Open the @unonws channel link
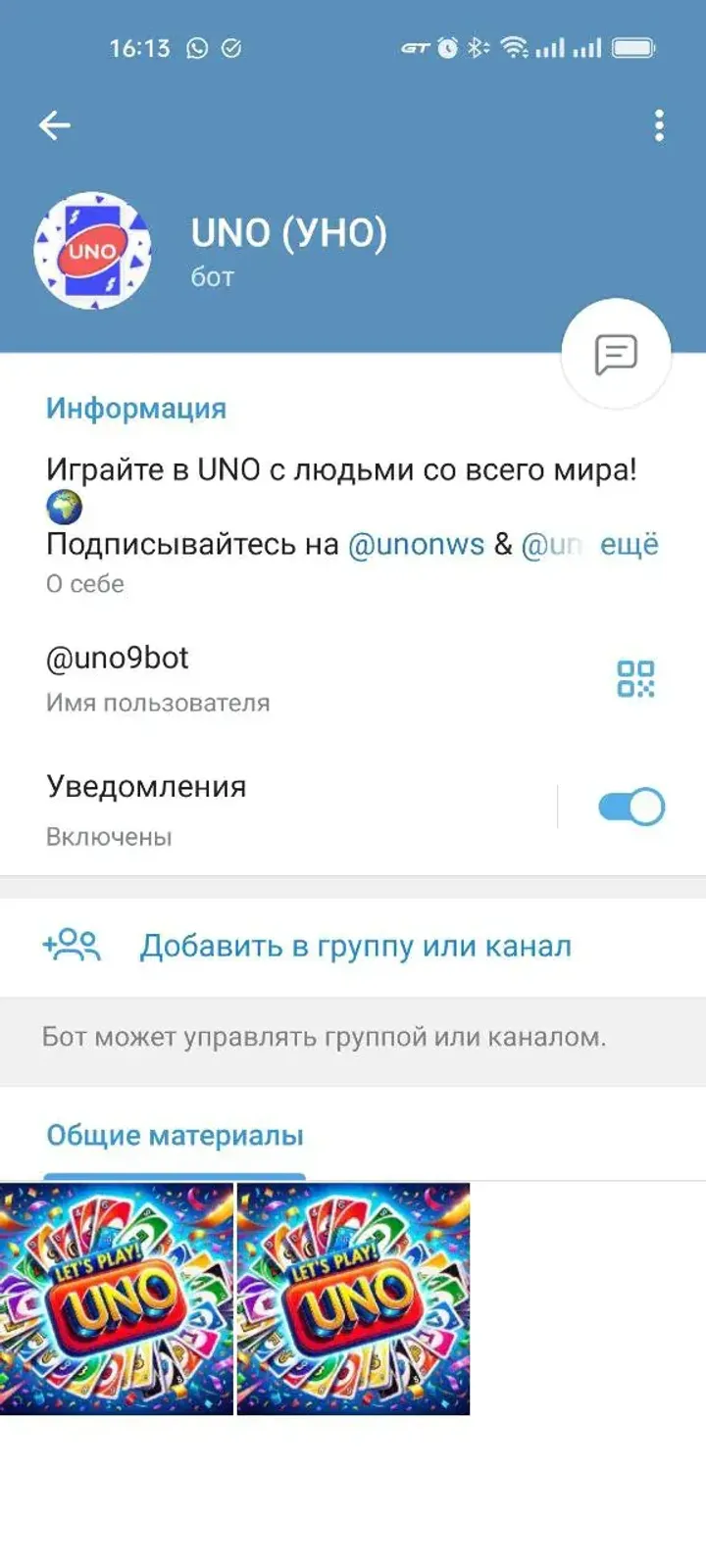Screen dimensions: 706x1568 (x=415, y=544)
